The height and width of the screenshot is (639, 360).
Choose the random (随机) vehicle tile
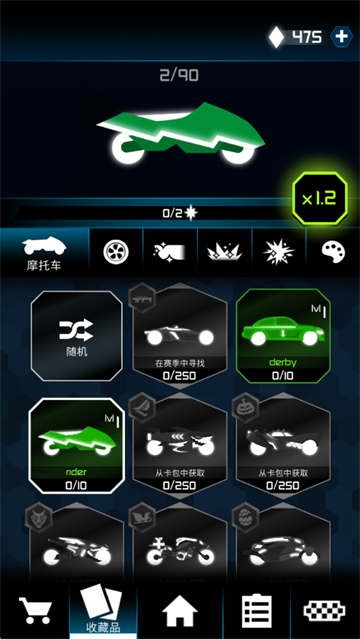pos(77,336)
